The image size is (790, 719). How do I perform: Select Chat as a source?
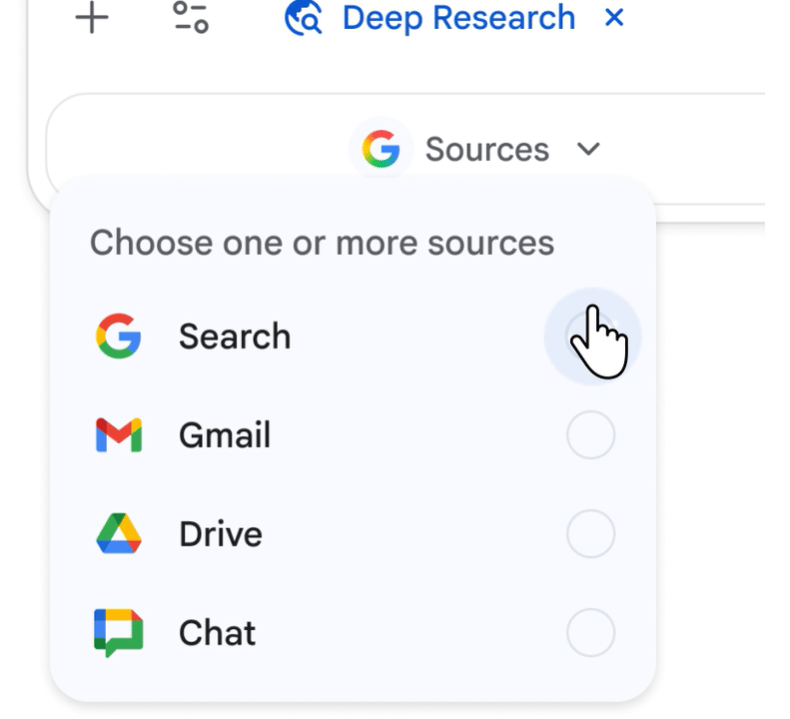pyautogui.click(x=590, y=633)
